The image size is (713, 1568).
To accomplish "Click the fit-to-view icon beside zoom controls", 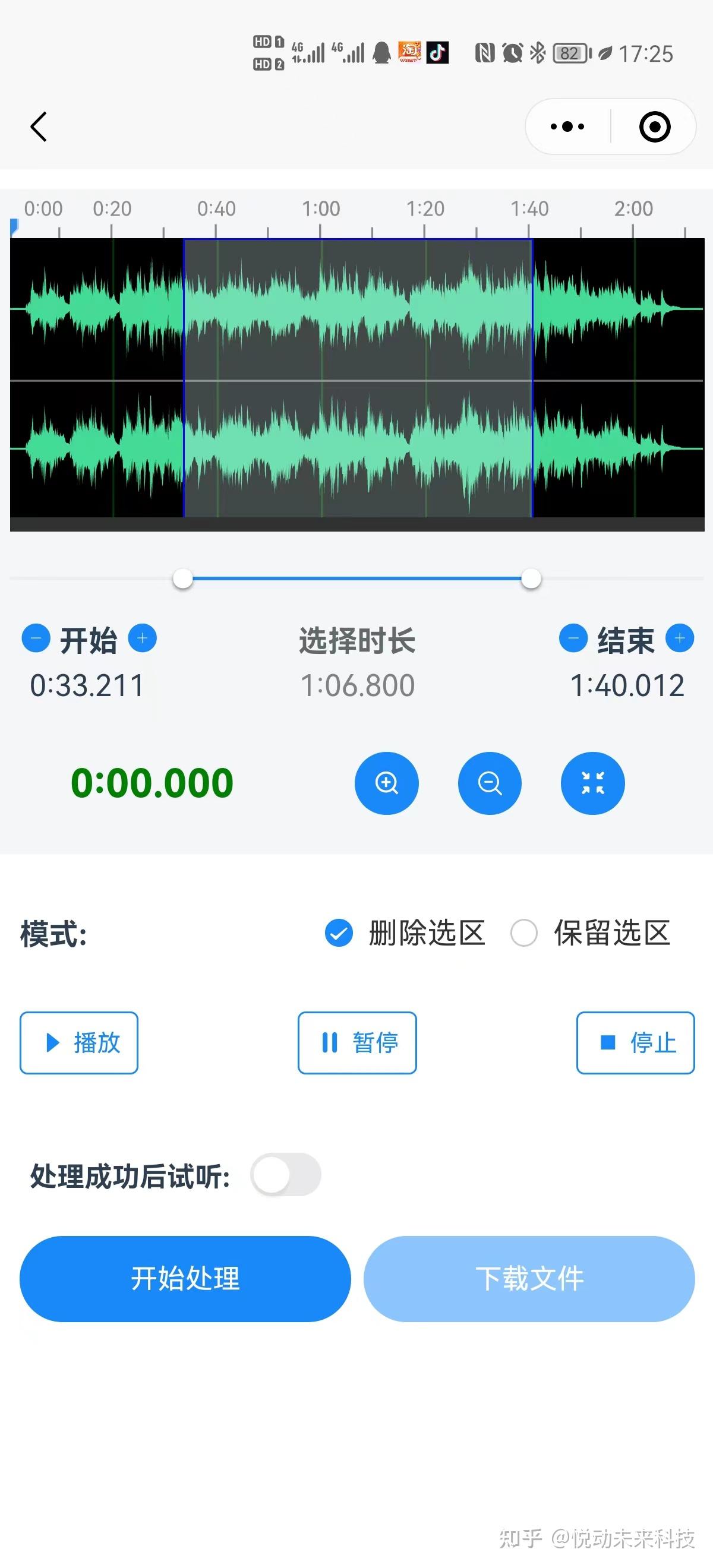I will (592, 784).
